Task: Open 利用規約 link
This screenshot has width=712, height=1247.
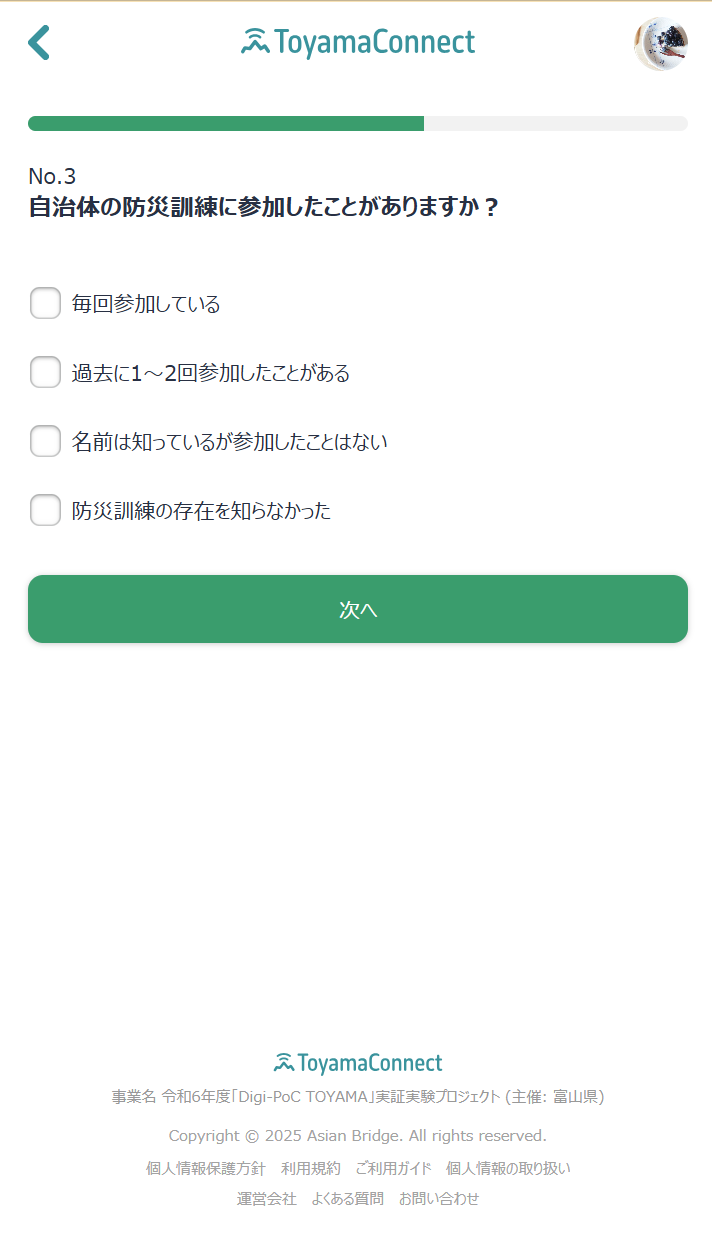Action: 310,1168
